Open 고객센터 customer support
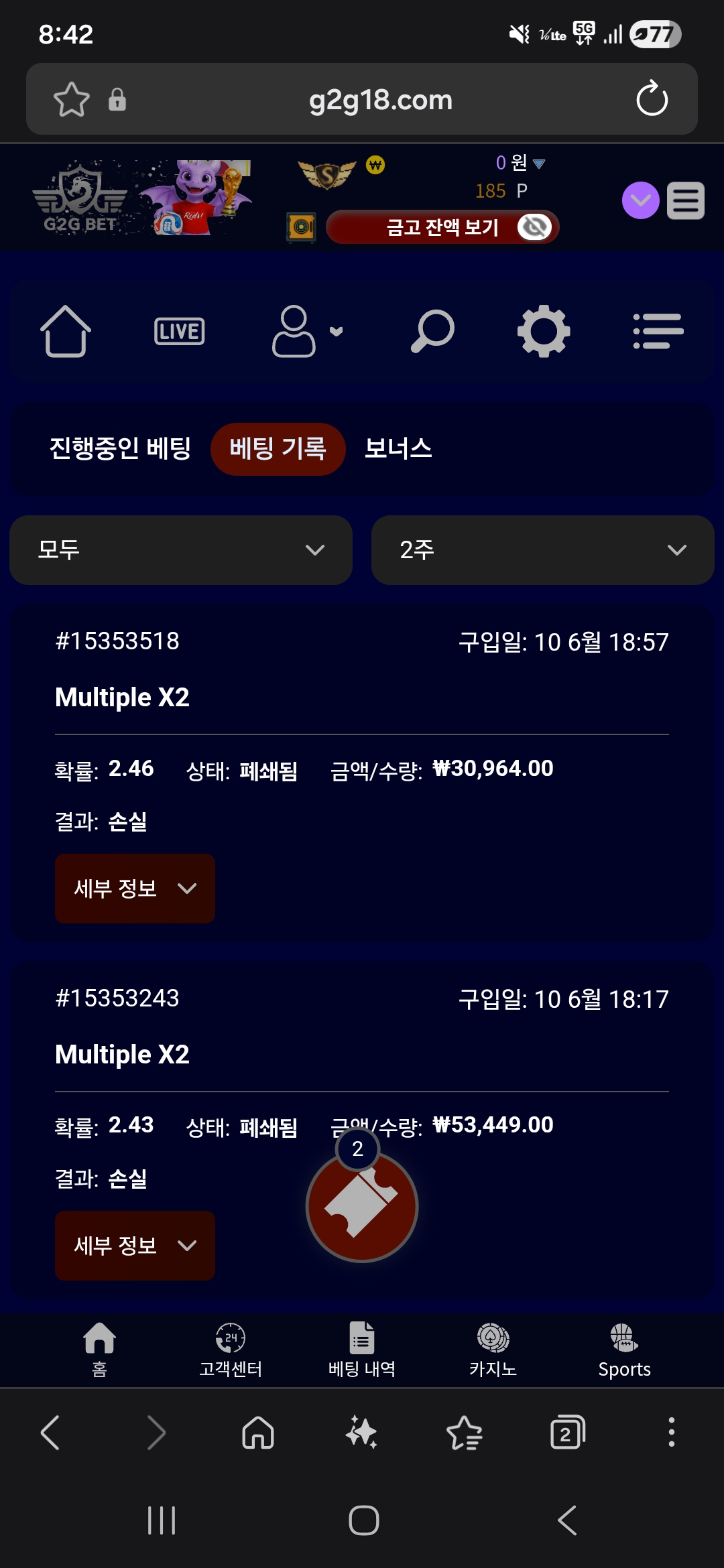The width and height of the screenshot is (724, 1568). coord(231,1350)
